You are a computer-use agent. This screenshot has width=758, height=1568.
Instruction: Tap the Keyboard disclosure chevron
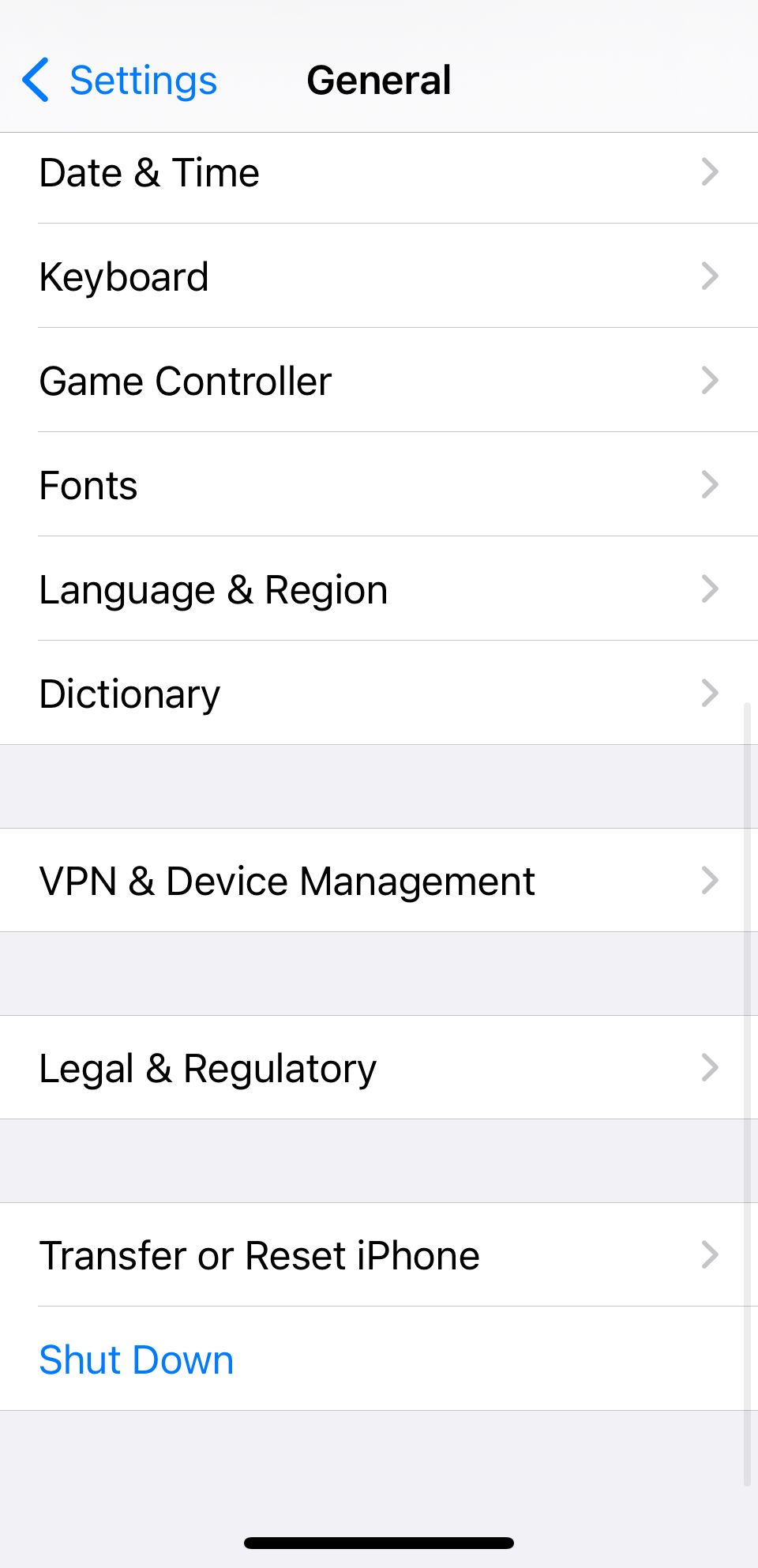711,276
